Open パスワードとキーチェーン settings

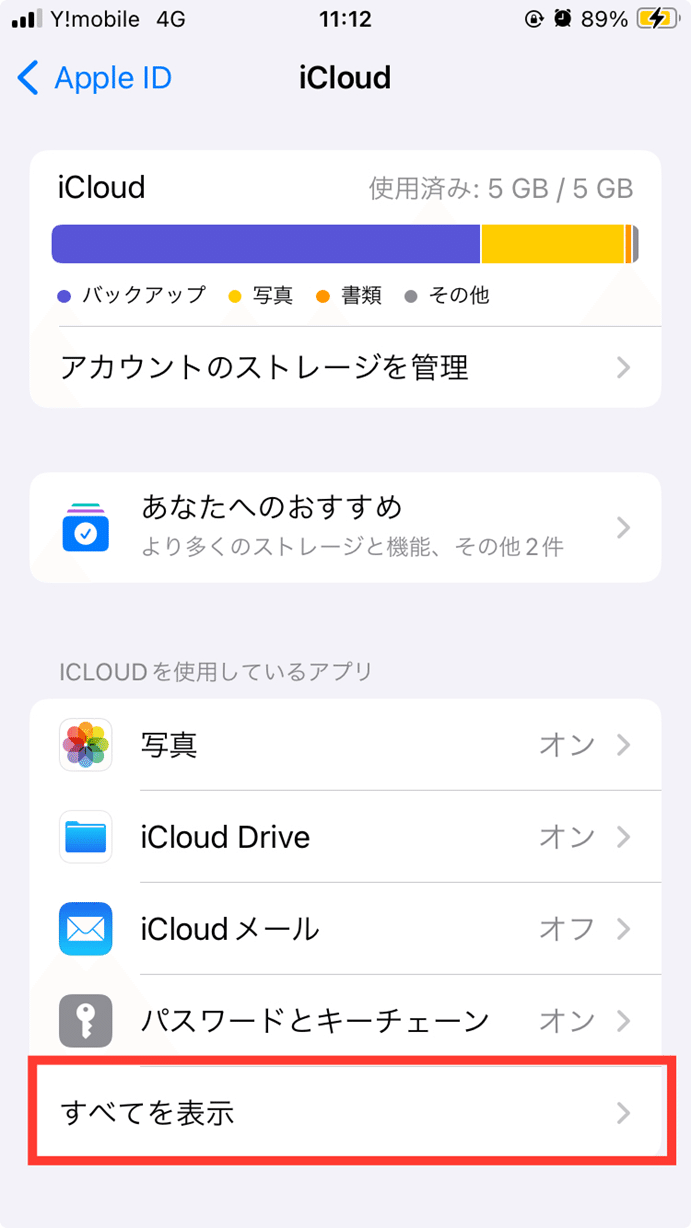[345, 1021]
